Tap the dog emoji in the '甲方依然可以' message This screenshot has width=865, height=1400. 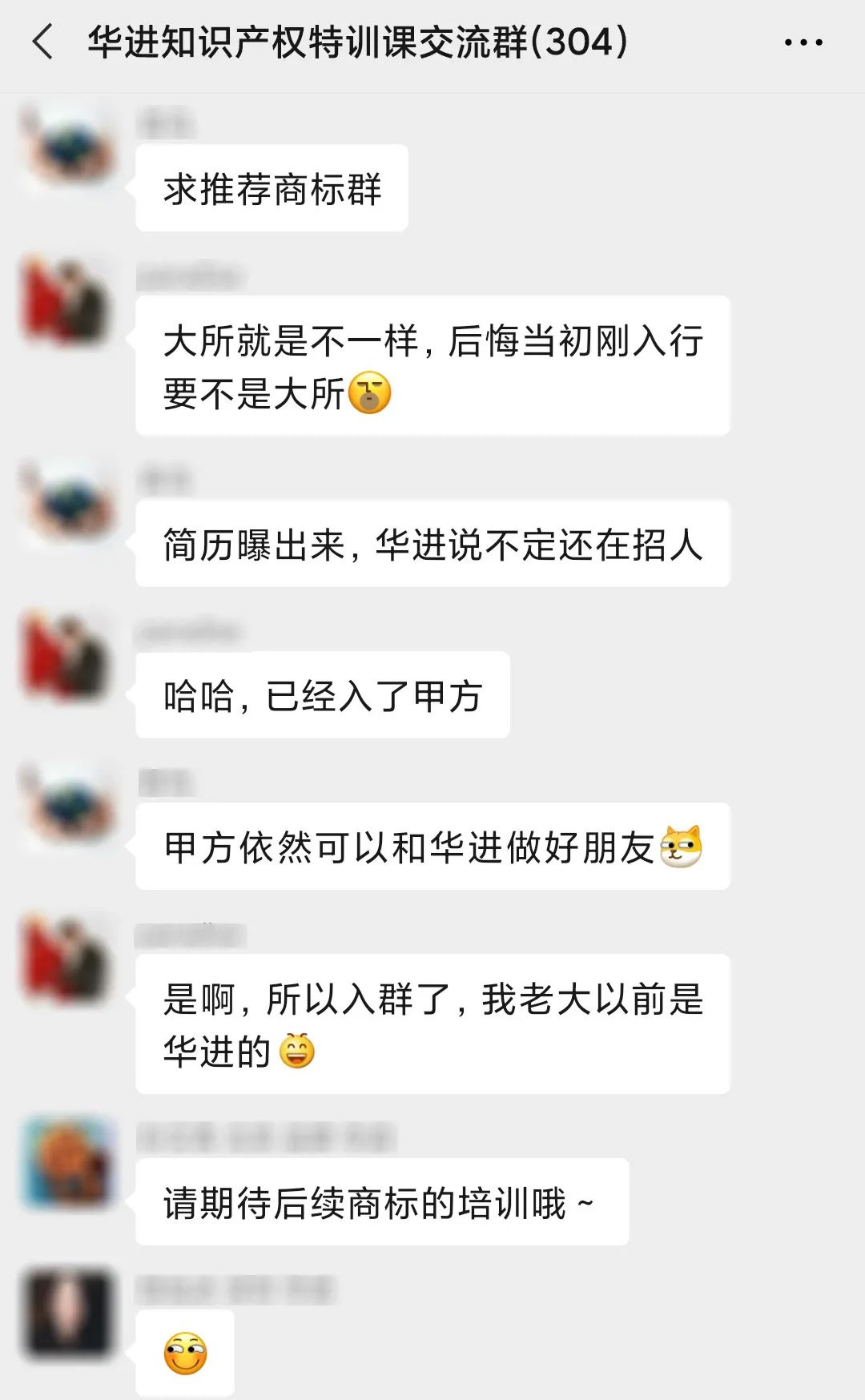tap(685, 845)
